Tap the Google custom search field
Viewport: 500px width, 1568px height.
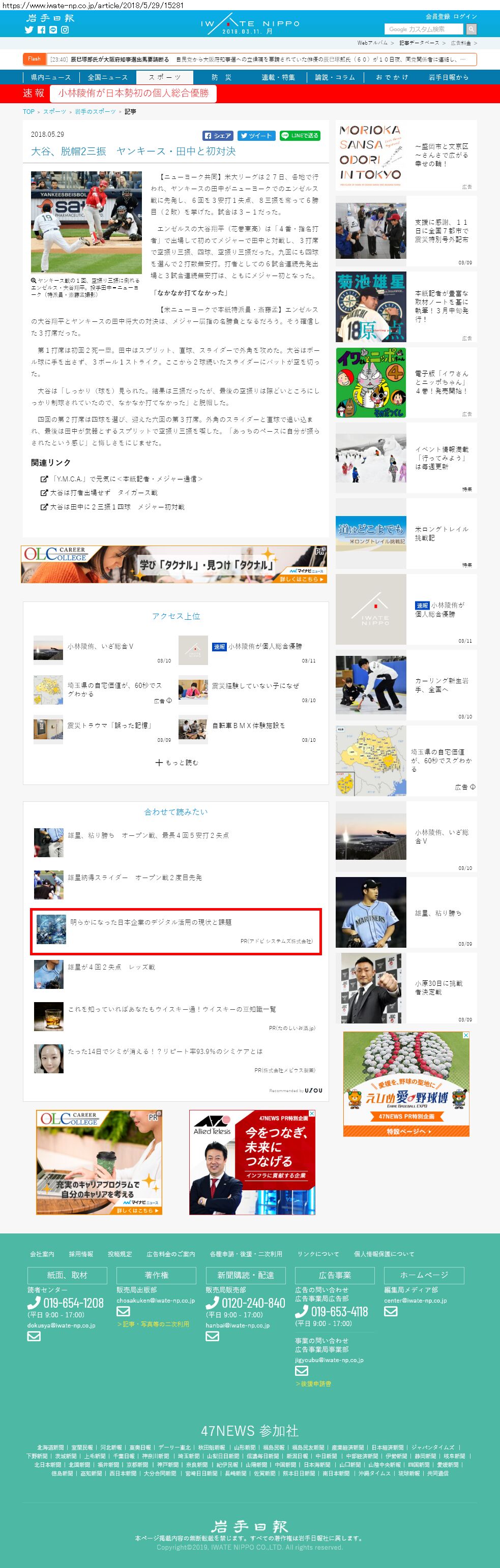(425, 29)
